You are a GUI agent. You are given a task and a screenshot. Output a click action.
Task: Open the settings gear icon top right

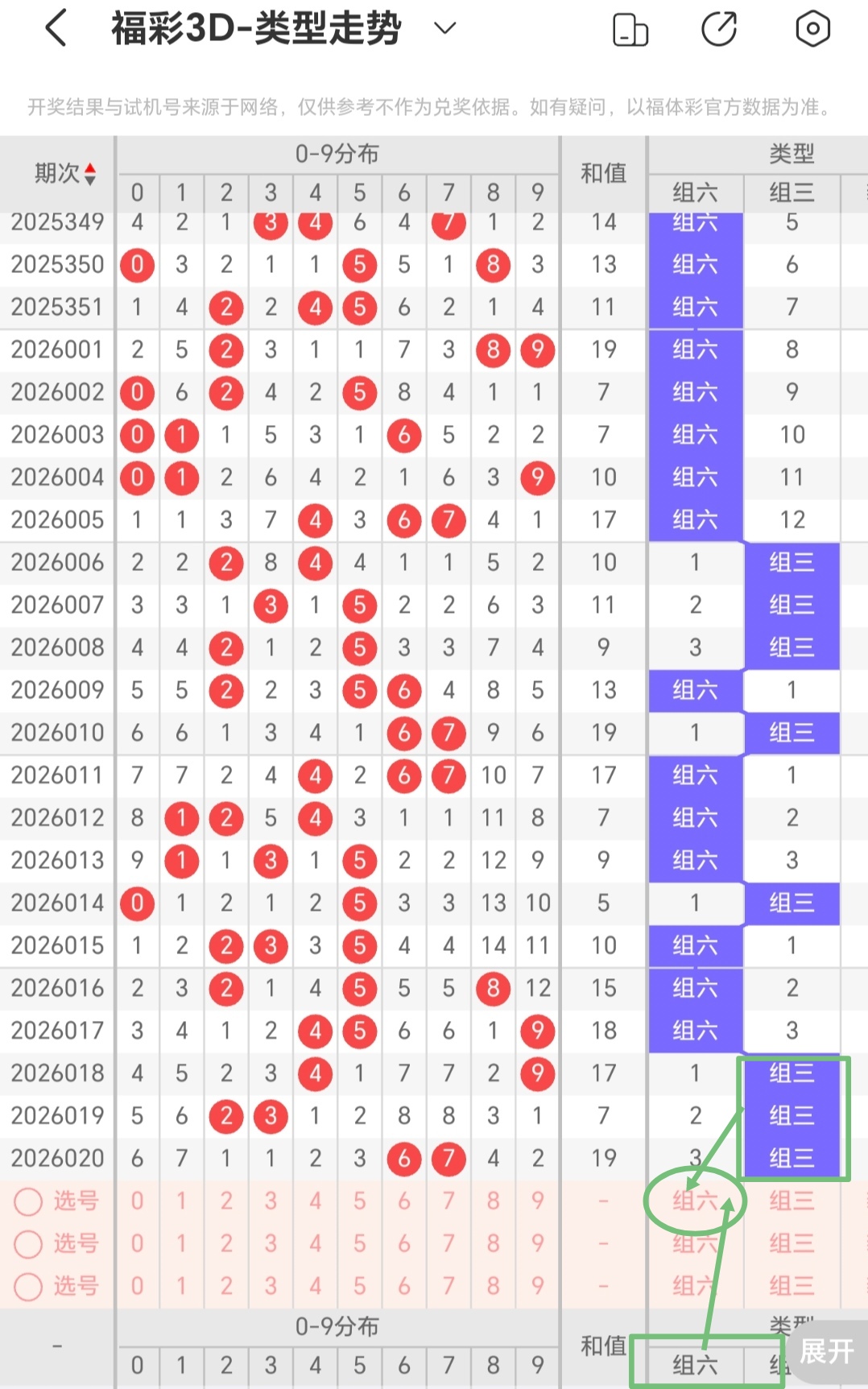point(812,27)
